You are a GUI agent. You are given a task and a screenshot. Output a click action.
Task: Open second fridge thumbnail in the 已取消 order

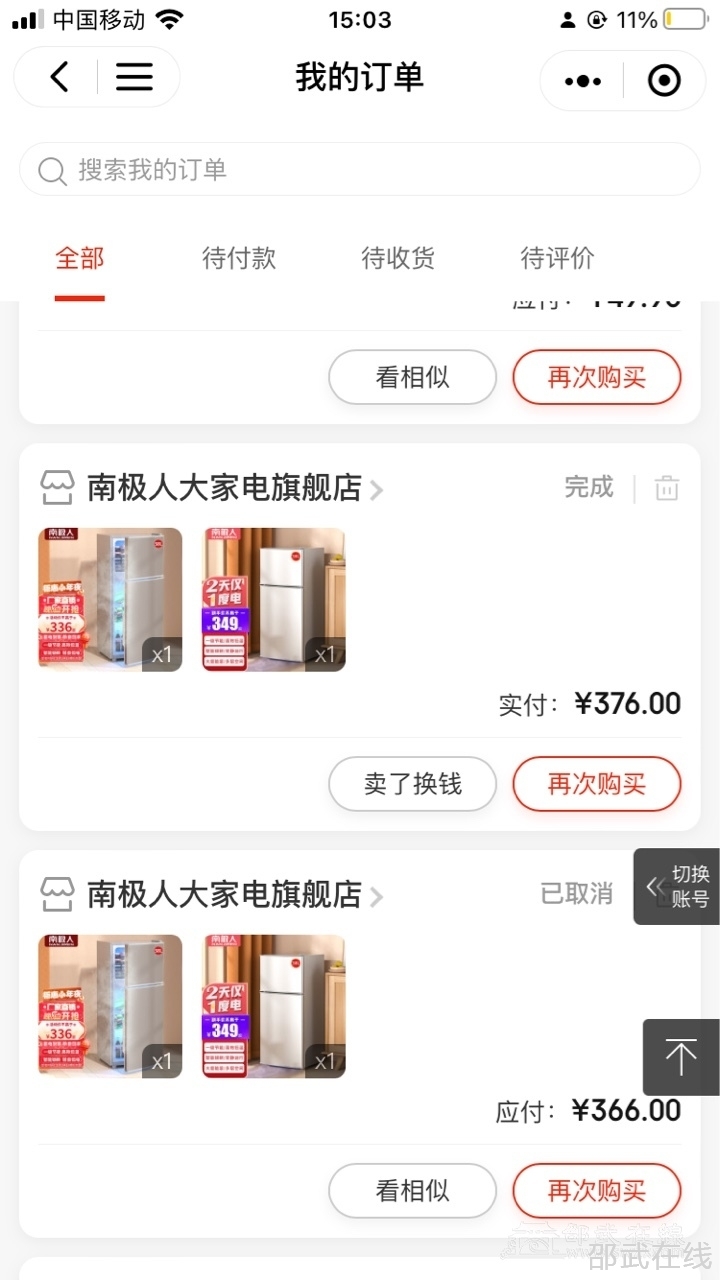(274, 1006)
